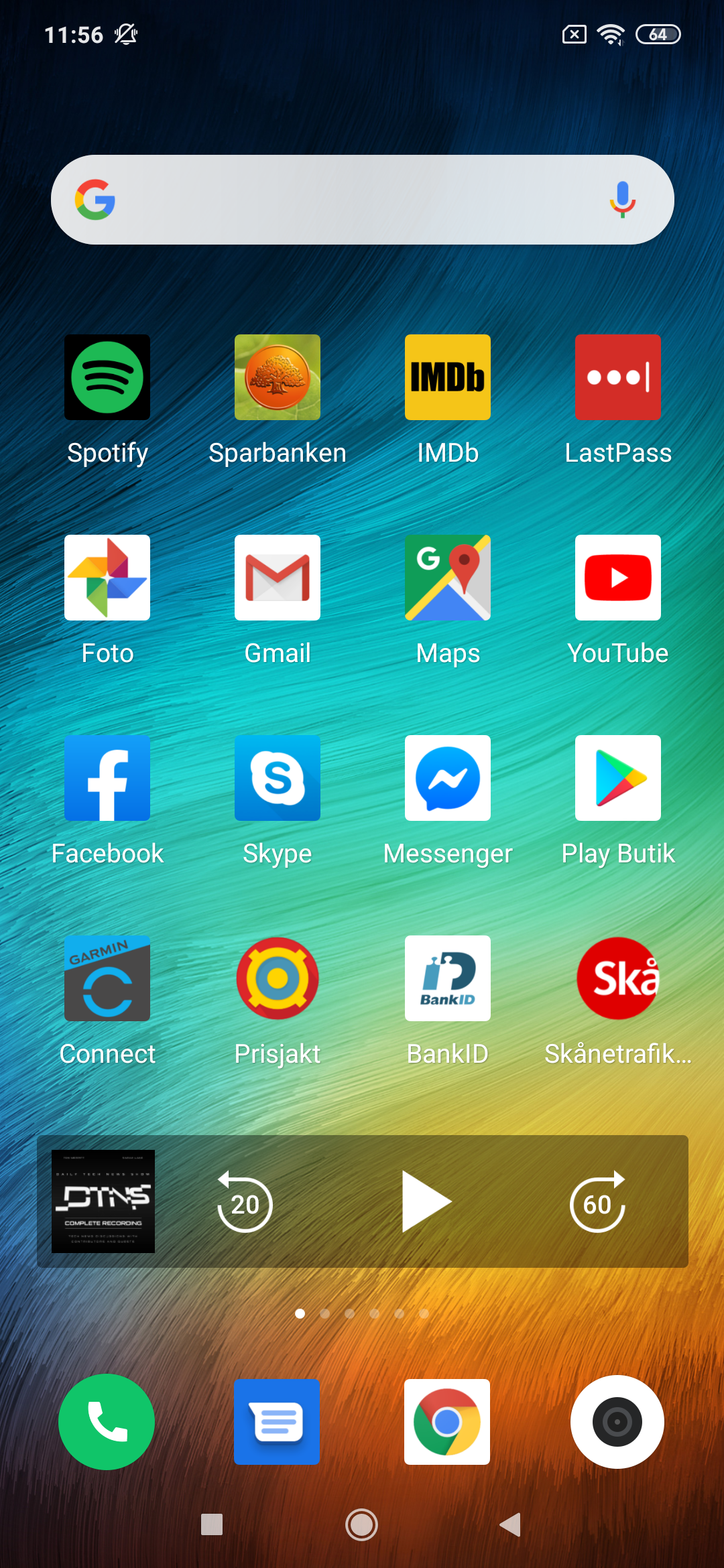724x1568 pixels.
Task: Open the Gmail app
Action: 278,578
